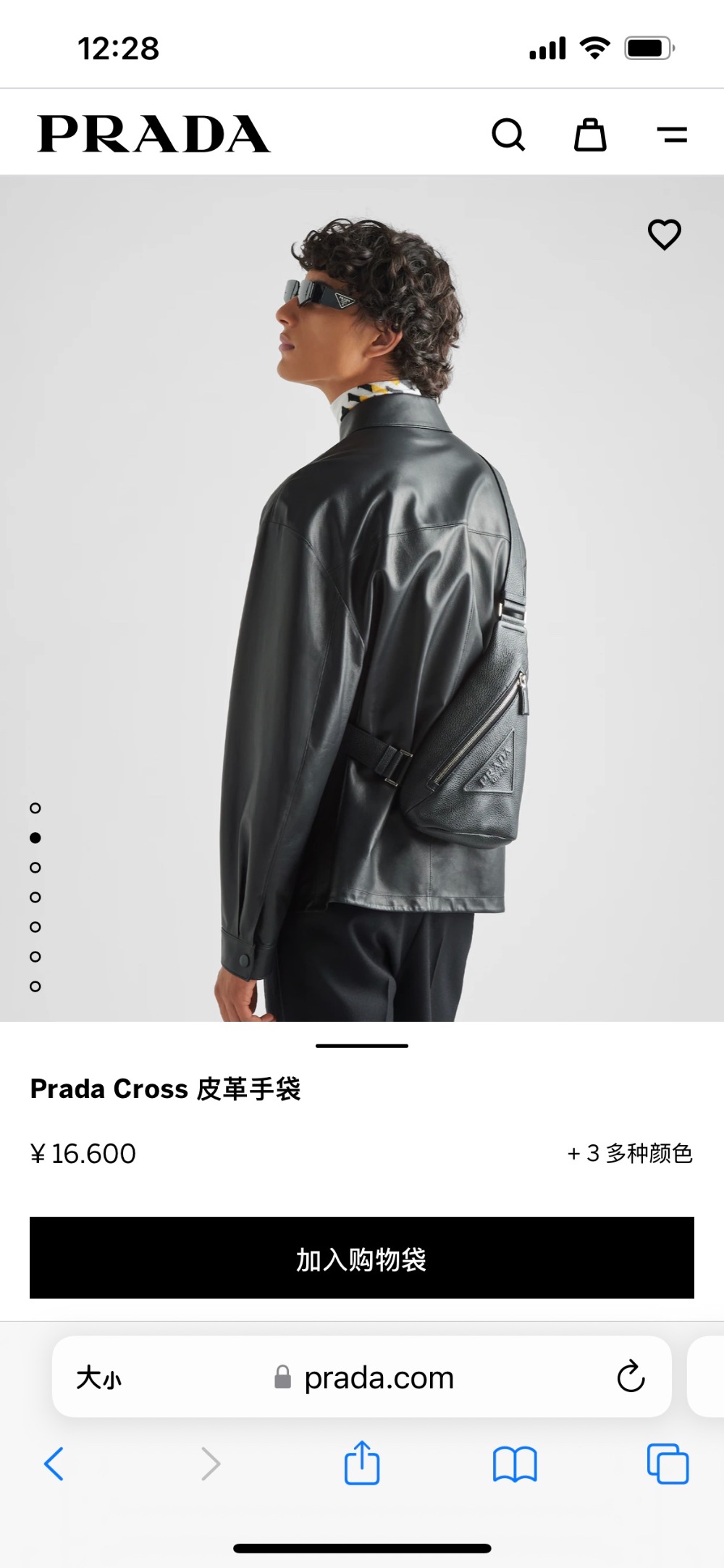Show all open Safari tabs
724x1568 pixels.
click(x=668, y=1464)
